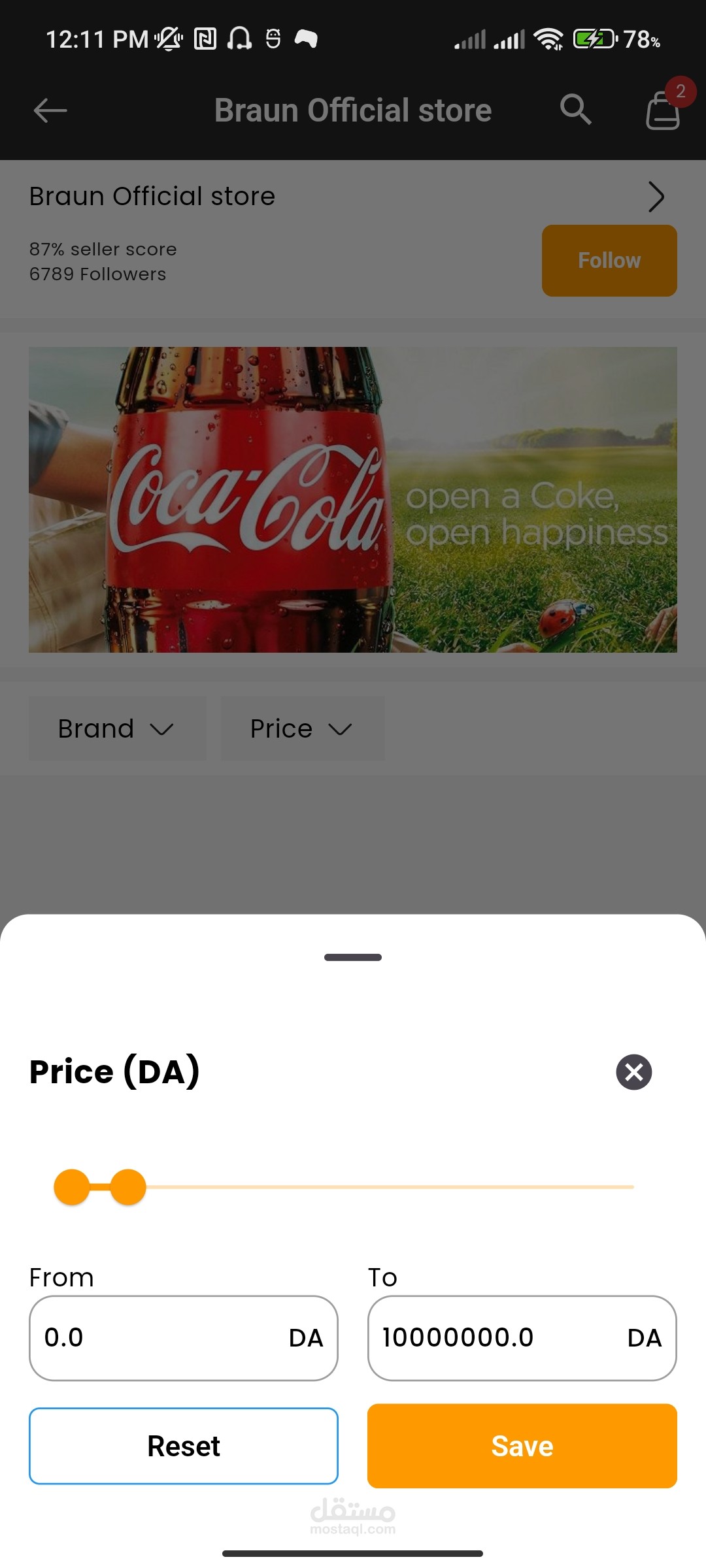This screenshot has height=1568, width=706.
Task: Expand the Brand filter dropdown
Action: (117, 728)
